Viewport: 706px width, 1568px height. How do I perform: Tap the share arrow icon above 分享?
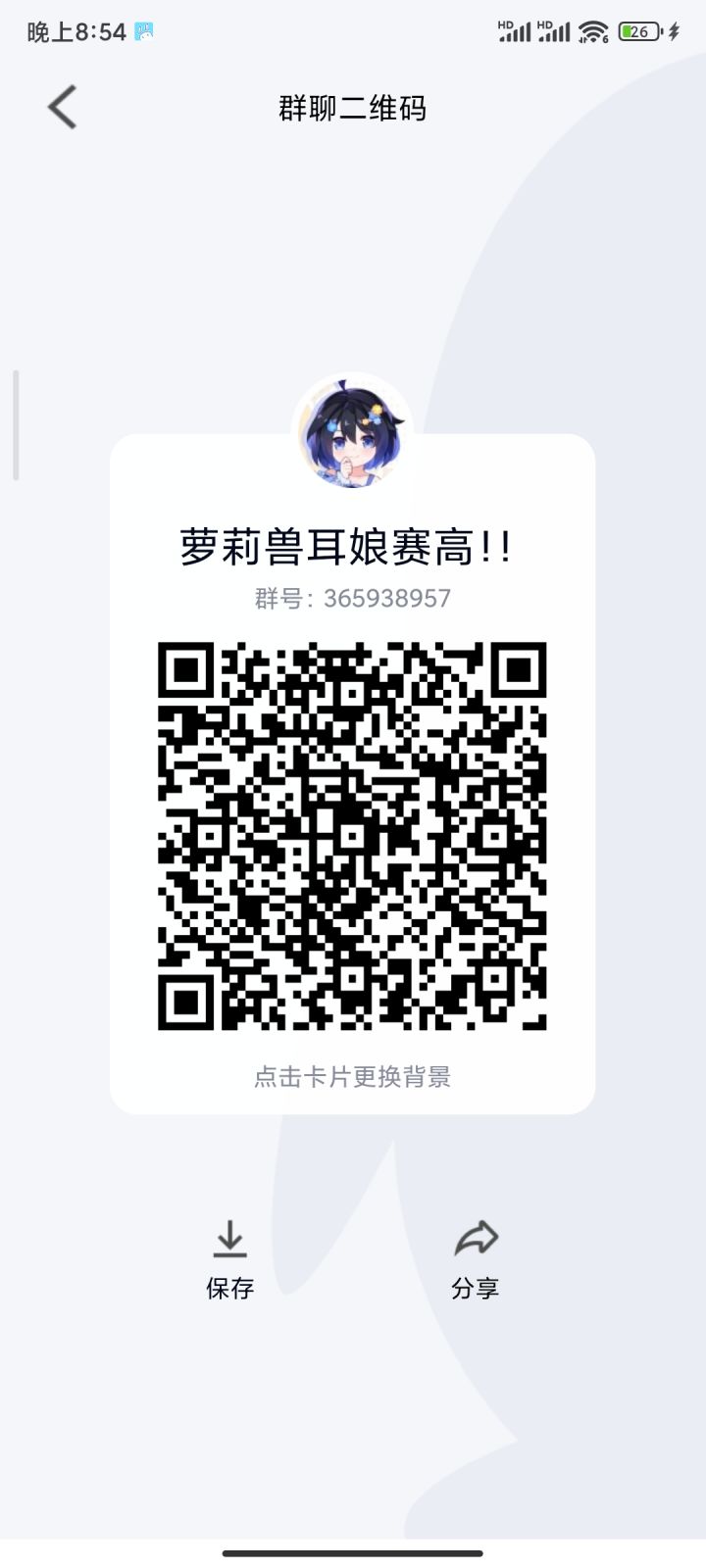476,1236
